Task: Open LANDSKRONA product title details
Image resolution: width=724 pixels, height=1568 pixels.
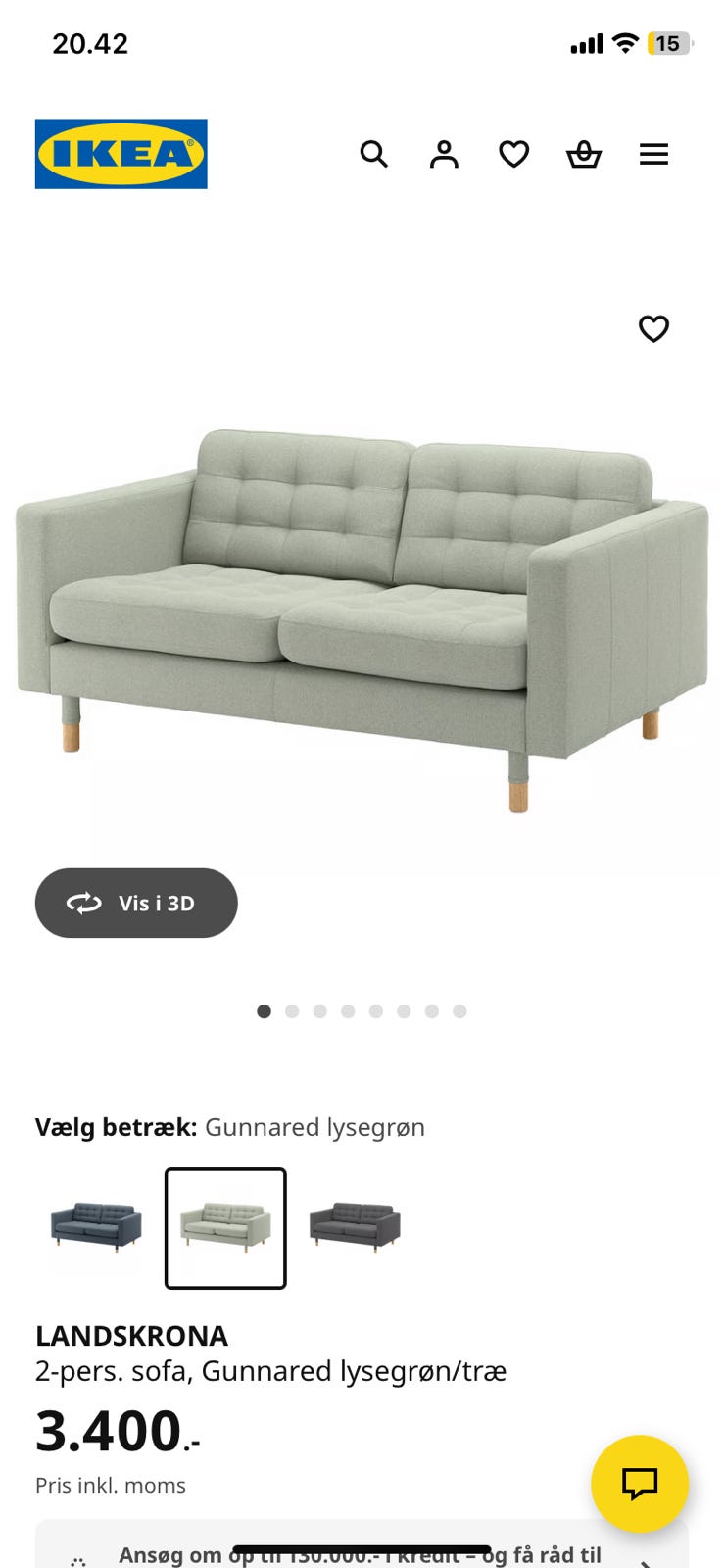Action: 131,1336
